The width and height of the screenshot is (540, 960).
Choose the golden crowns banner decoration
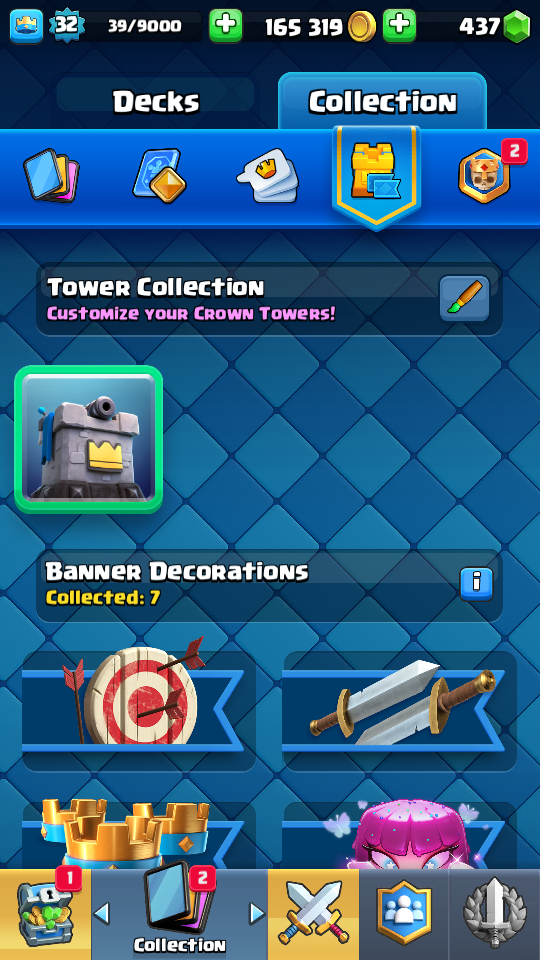(x=138, y=836)
